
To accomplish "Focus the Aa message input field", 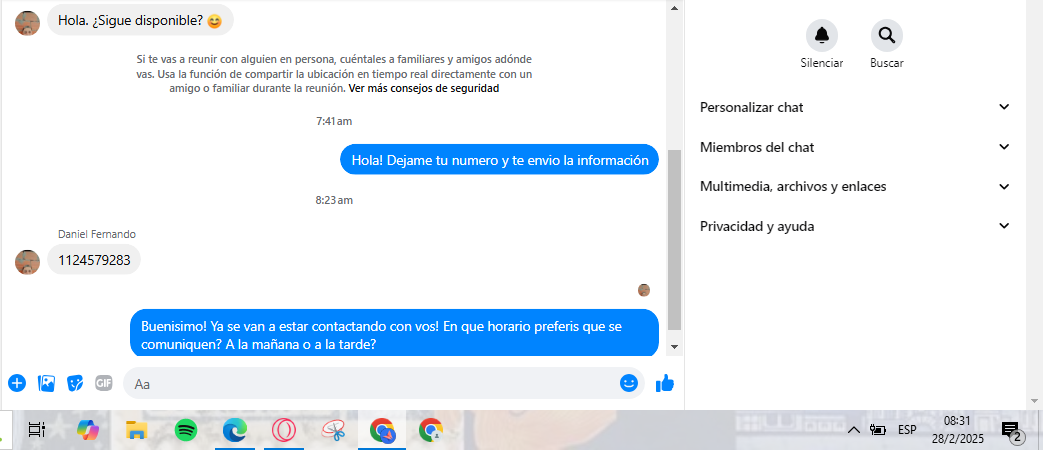I will [x=370, y=383].
